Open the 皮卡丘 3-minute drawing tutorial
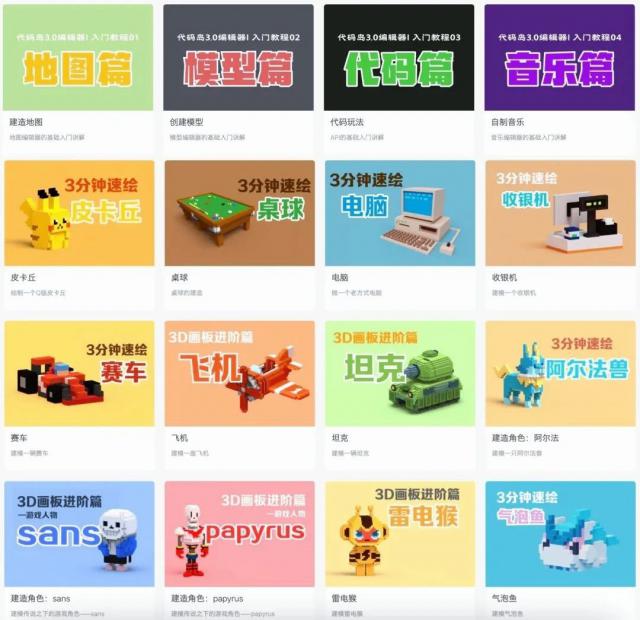Viewport: 640px width, 620px height. [x=79, y=213]
